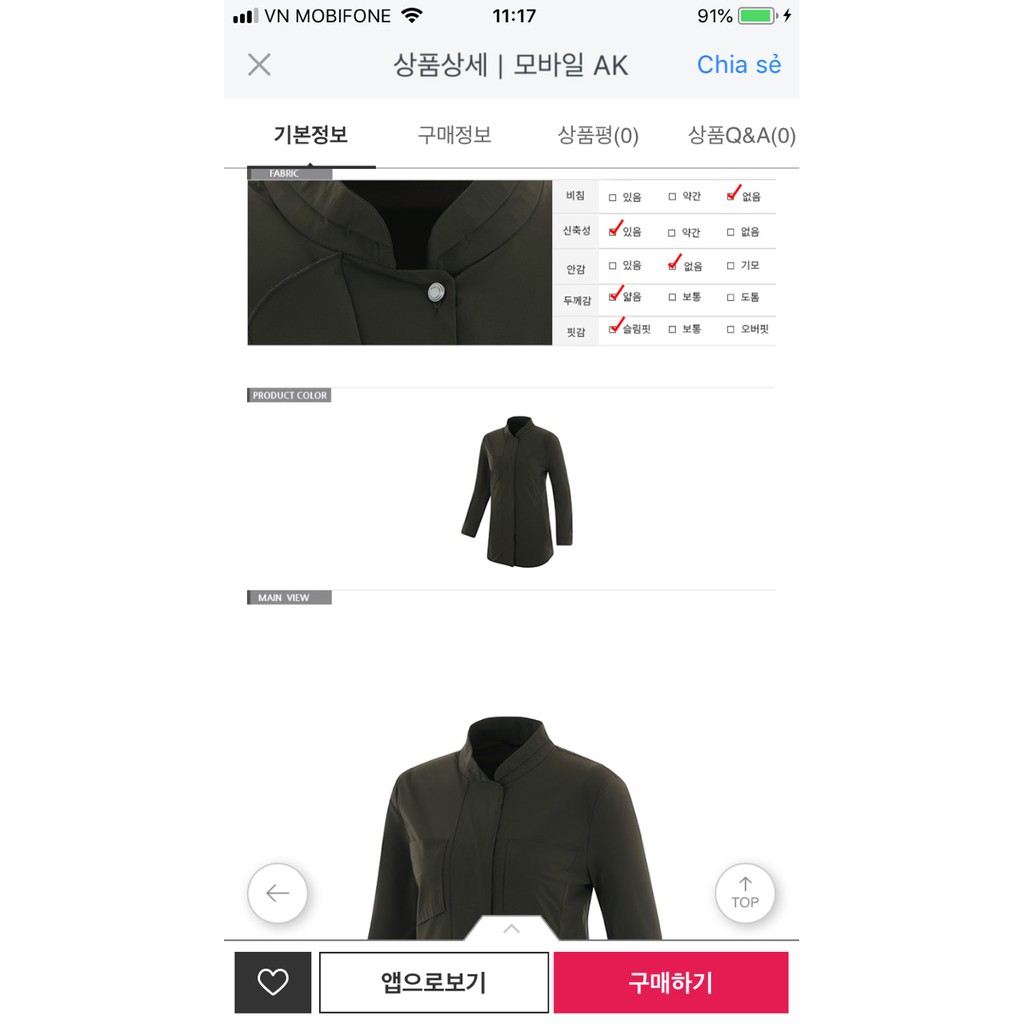Close the product detail page
The width and height of the screenshot is (1024, 1024).
[x=259, y=65]
